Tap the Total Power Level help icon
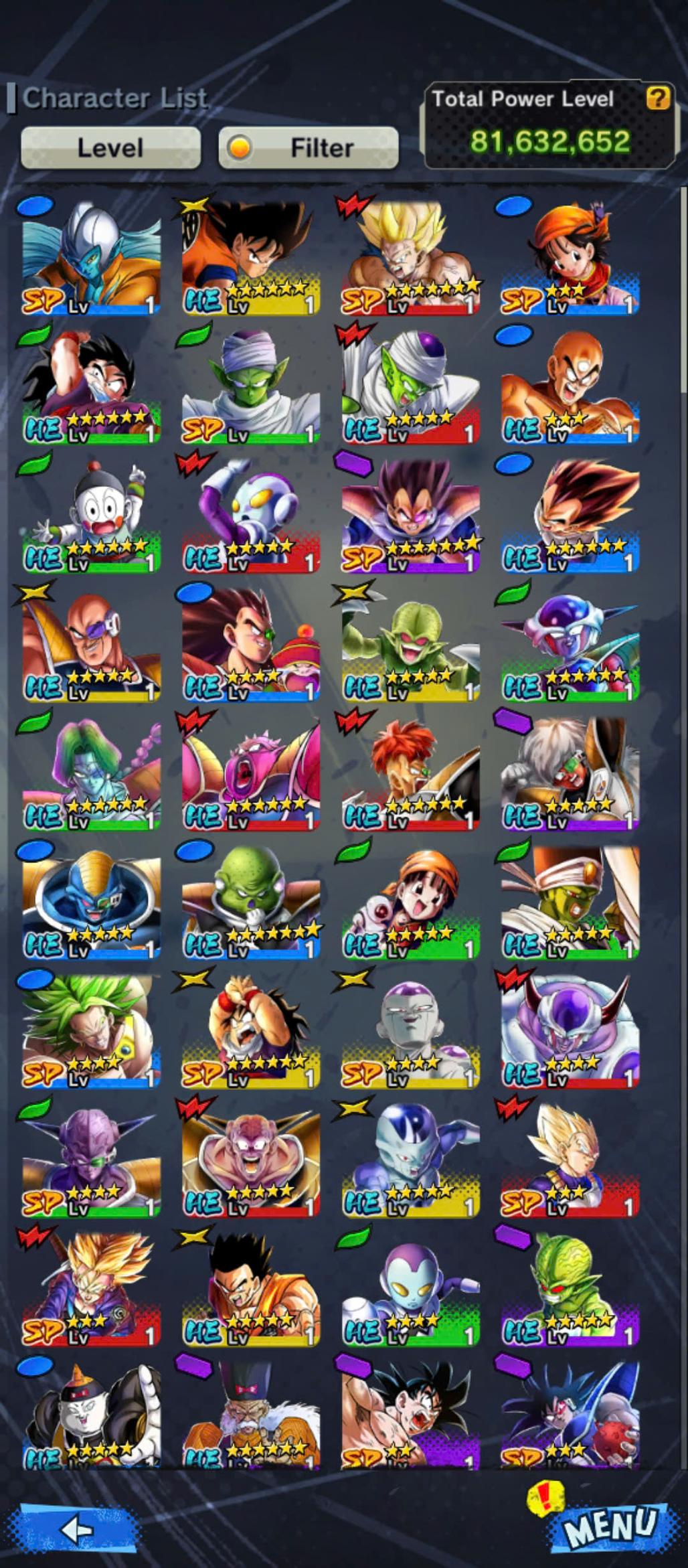The image size is (688, 1568). tap(658, 98)
